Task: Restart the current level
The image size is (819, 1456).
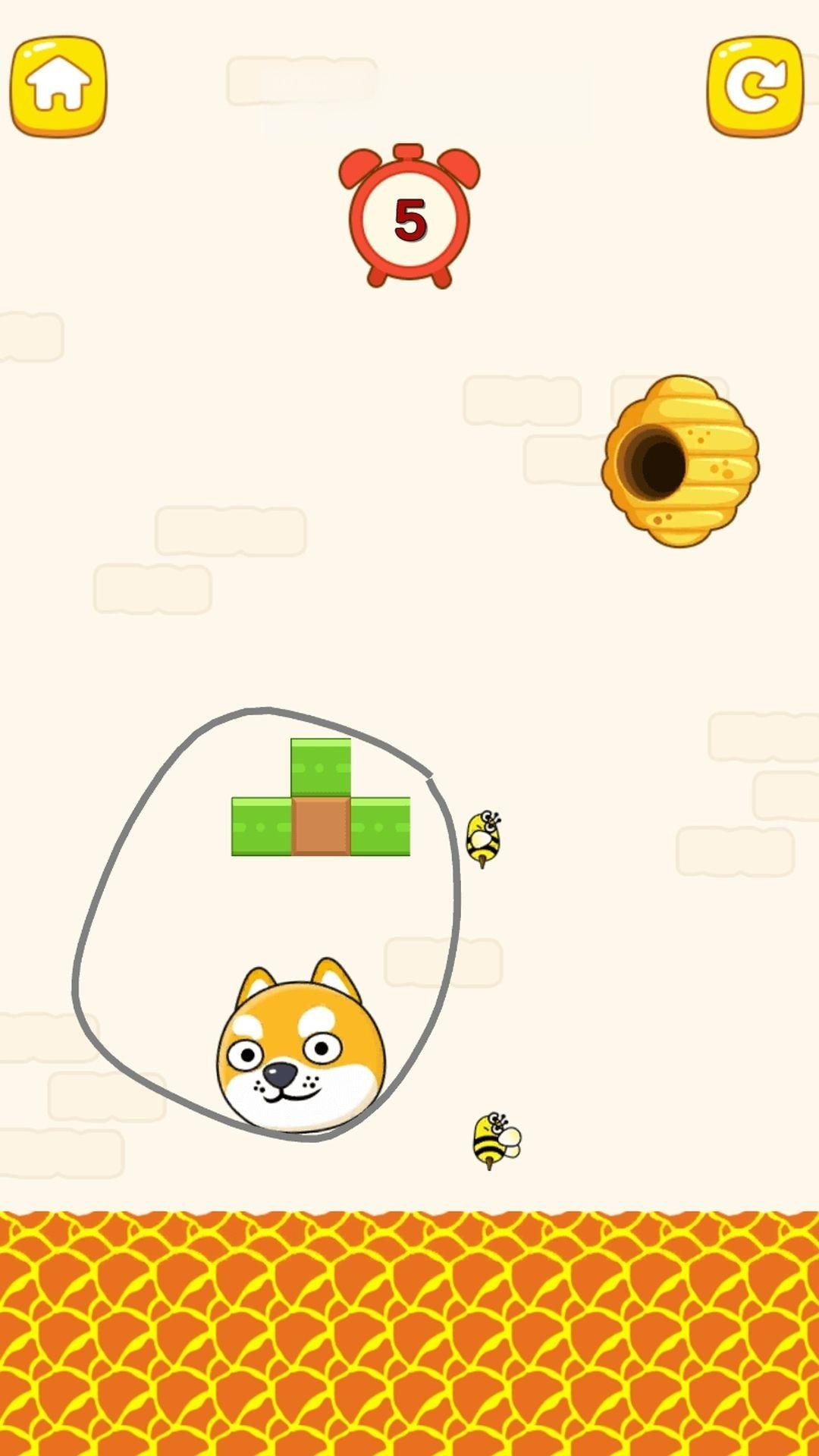Action: tap(755, 86)
